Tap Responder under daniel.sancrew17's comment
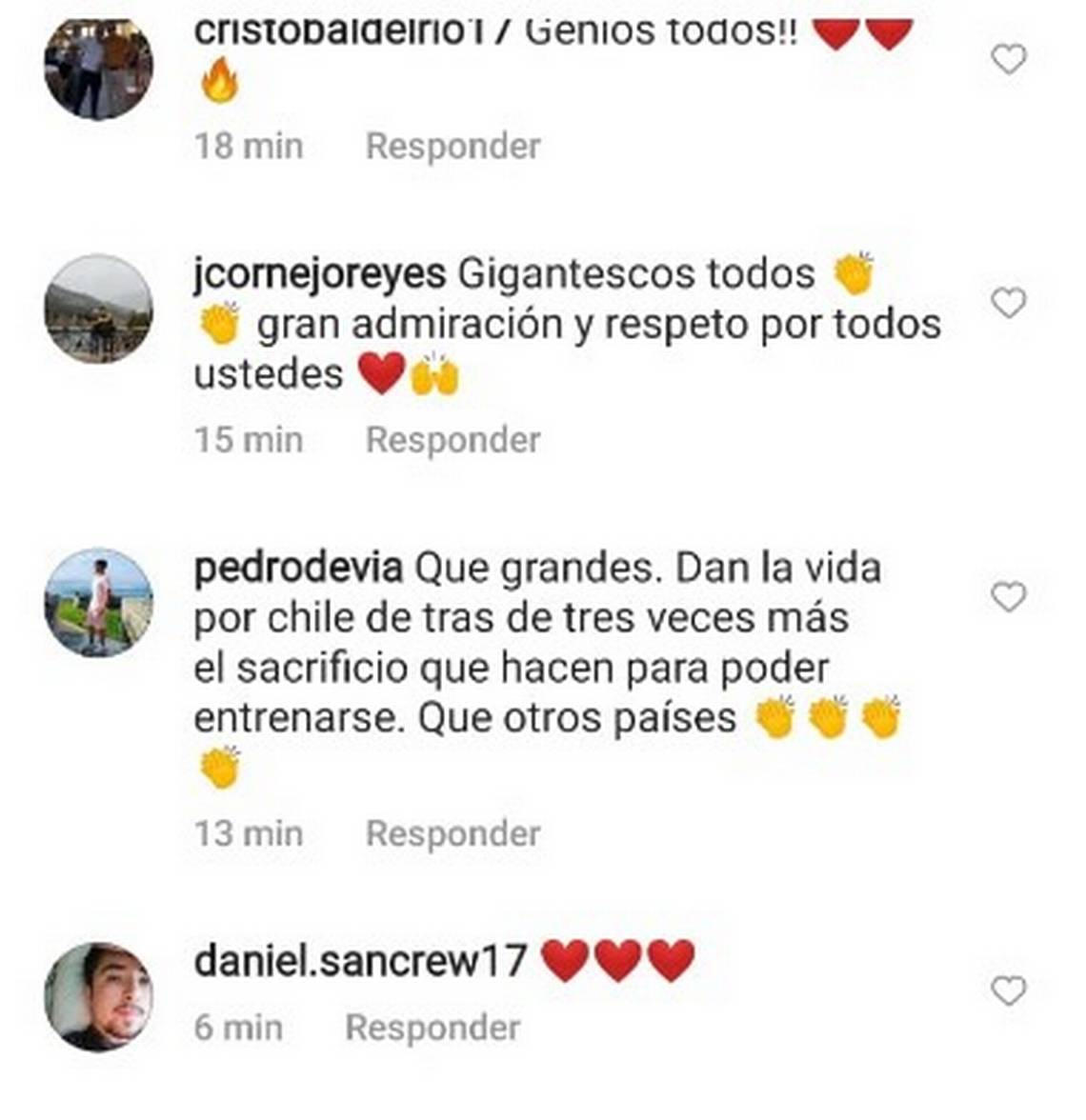Screen dimensions: 1086x1120 (432, 1028)
